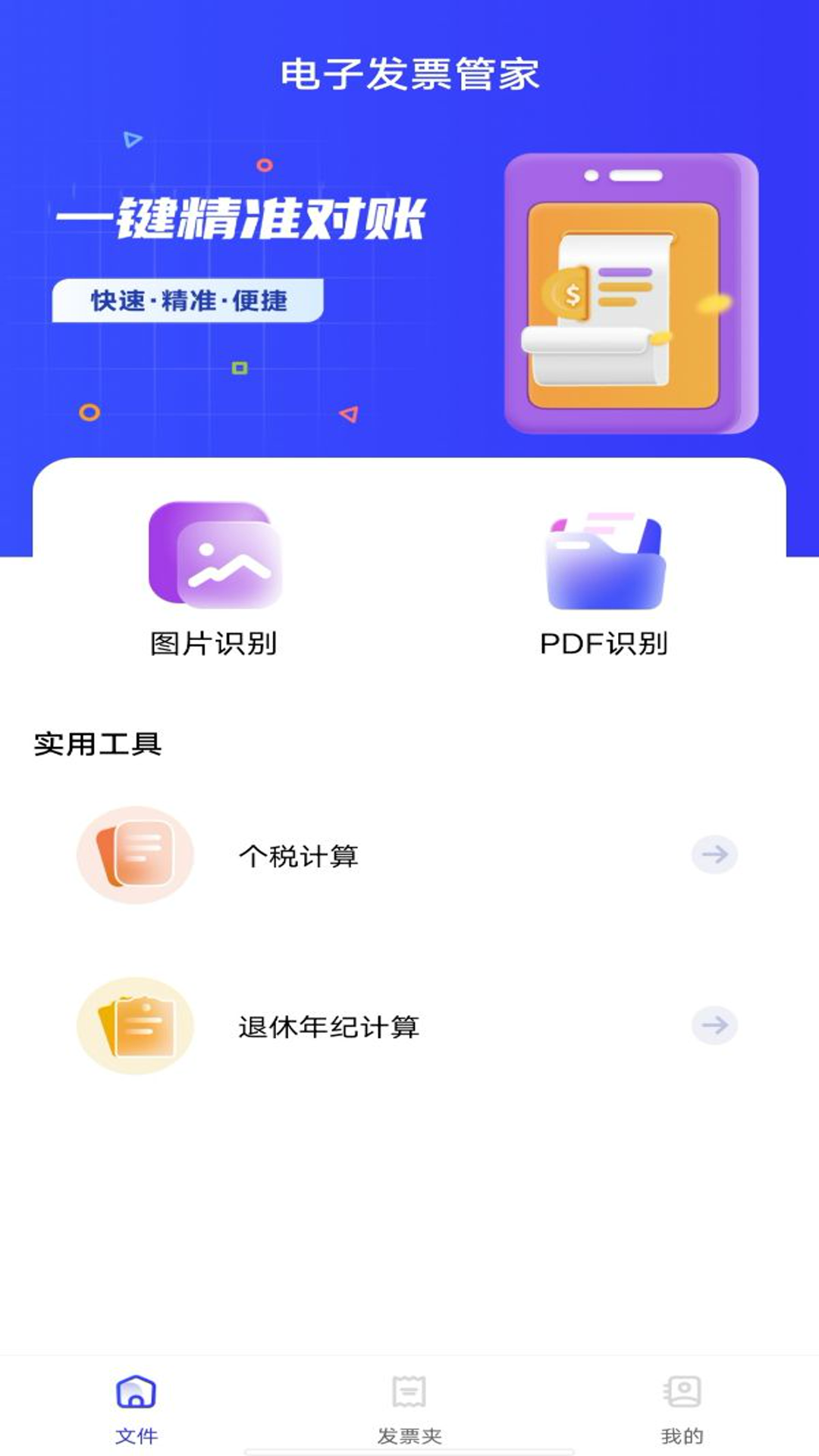The image size is (819, 1456).
Task: Open the 个税计算 tool
Action: 409,855
